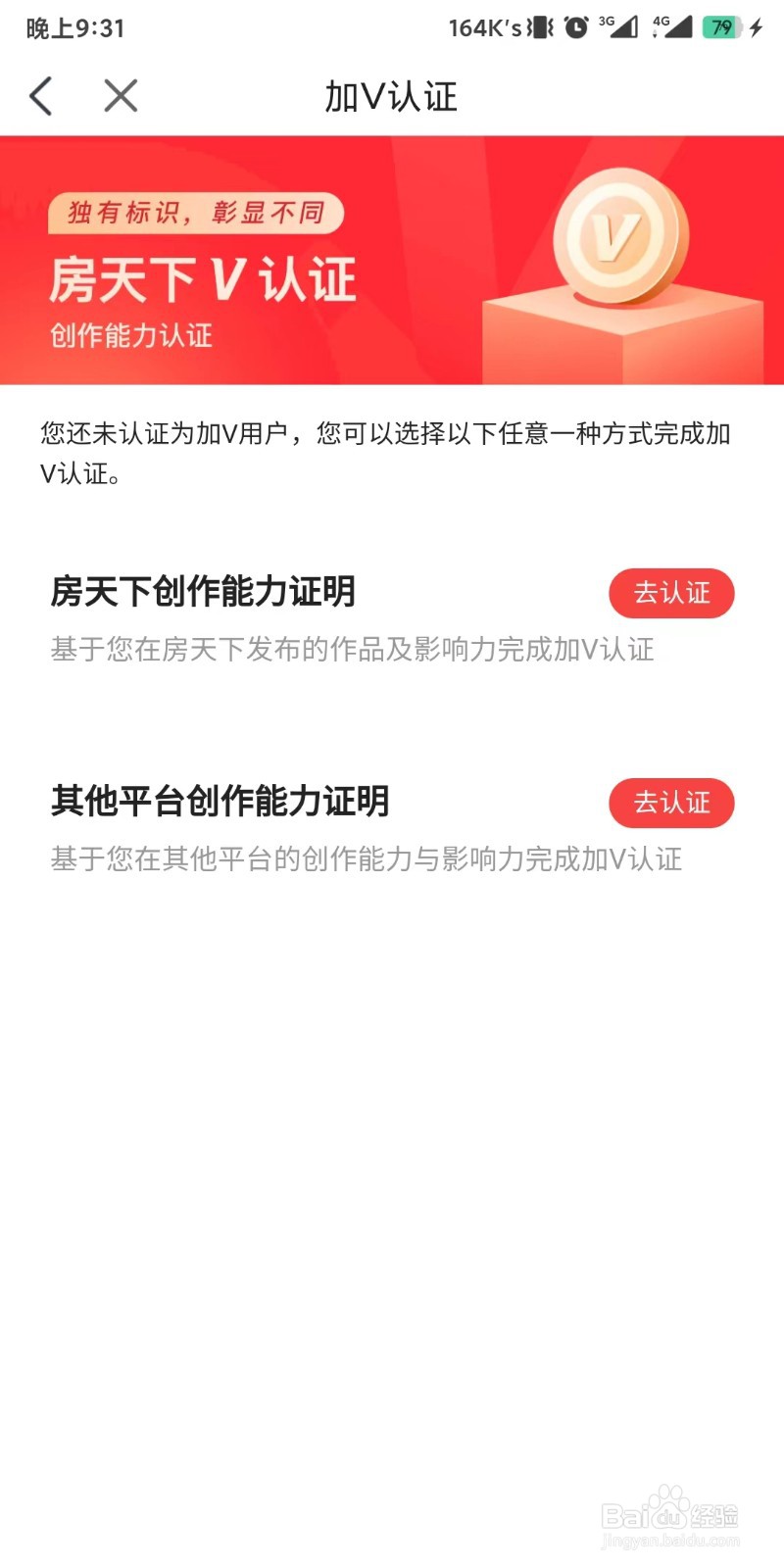Tap the 加V认证 title text
The width and height of the screenshot is (784, 1568).
click(x=391, y=95)
